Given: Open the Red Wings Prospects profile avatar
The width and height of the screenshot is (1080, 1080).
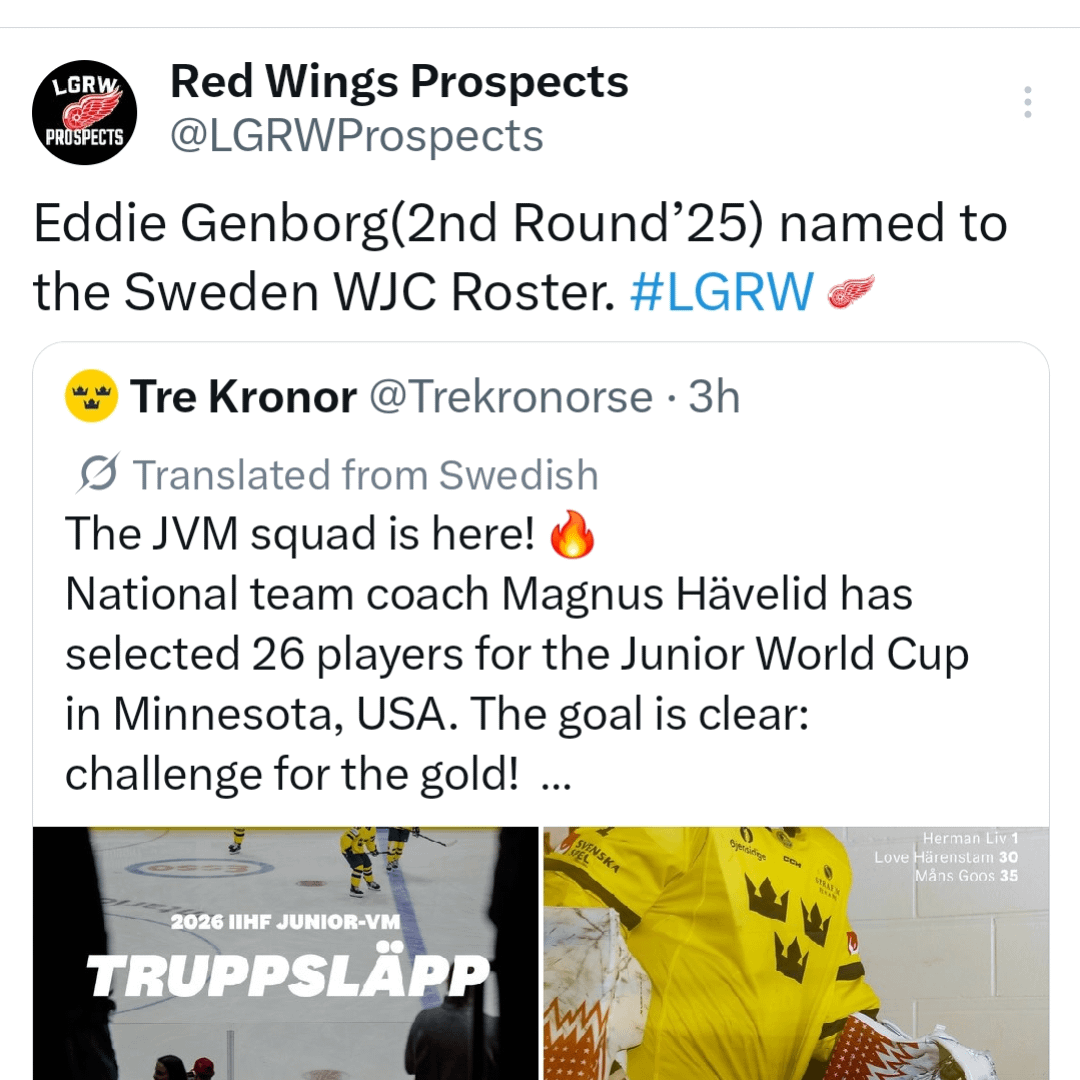Looking at the screenshot, I should click(84, 110).
